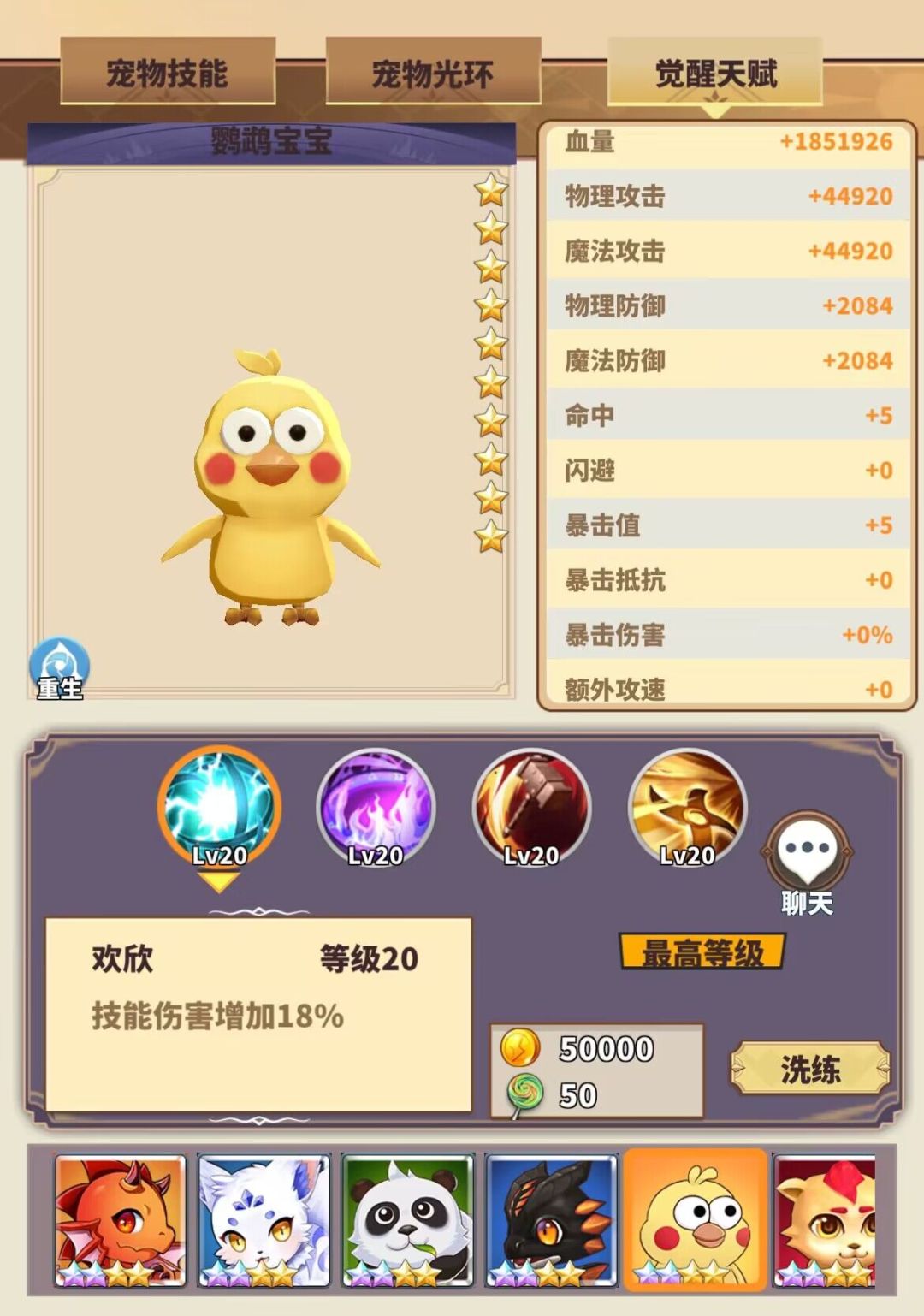Select the 觉醒天赋 tab
The image size is (924, 1316).
[x=717, y=73]
